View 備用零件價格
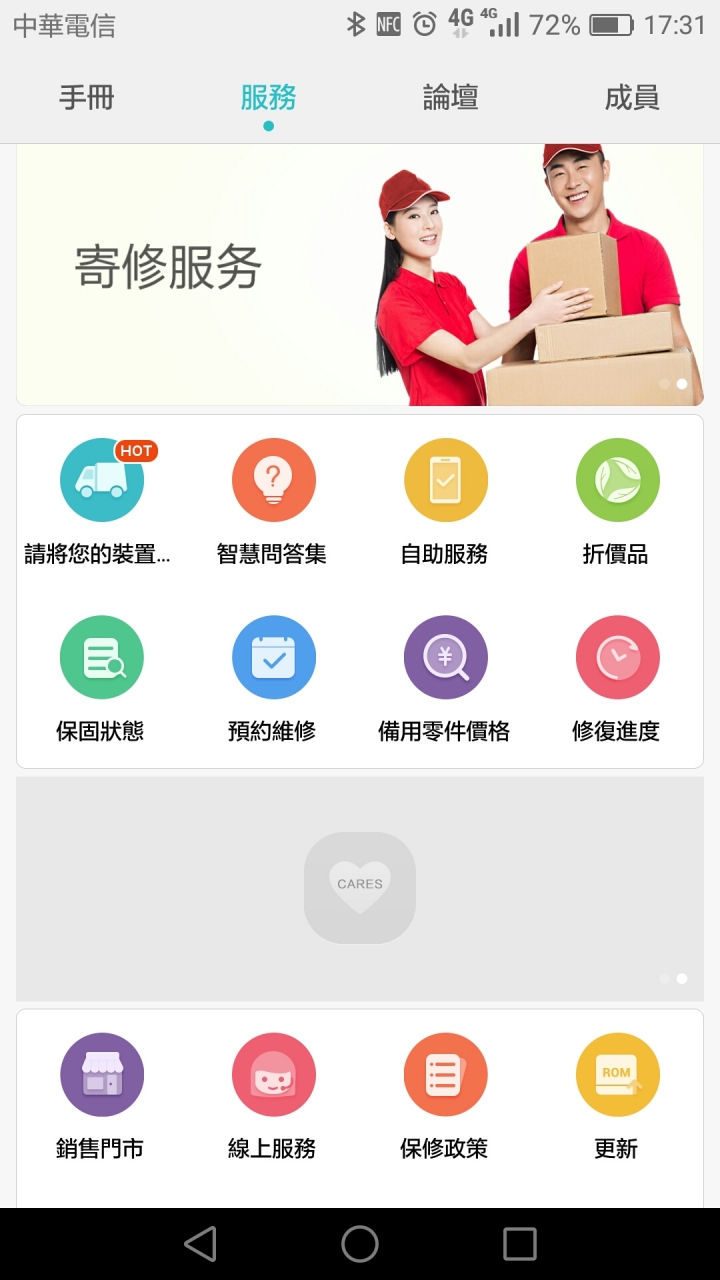This screenshot has width=720, height=1280. (445, 658)
